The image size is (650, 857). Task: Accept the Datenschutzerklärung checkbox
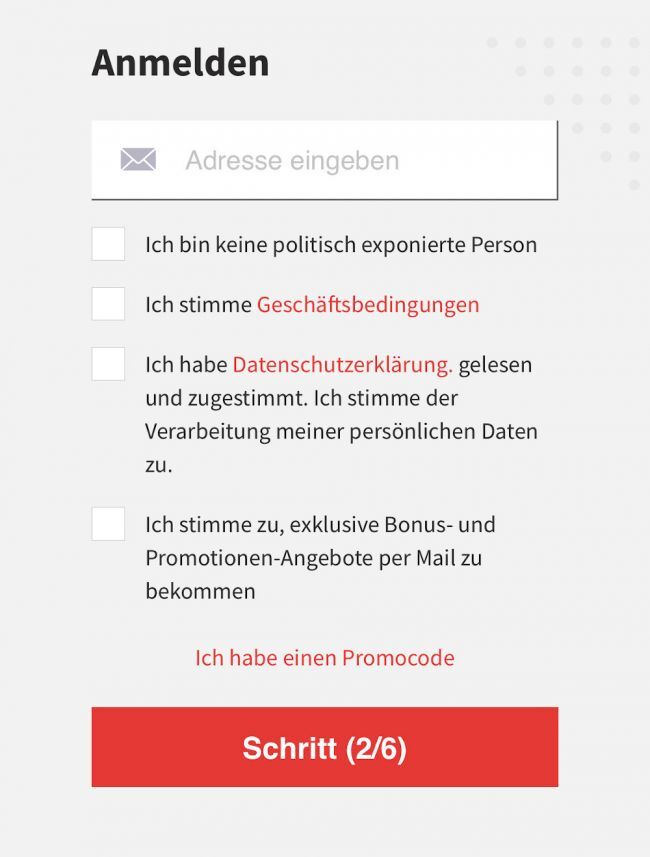tap(108, 364)
